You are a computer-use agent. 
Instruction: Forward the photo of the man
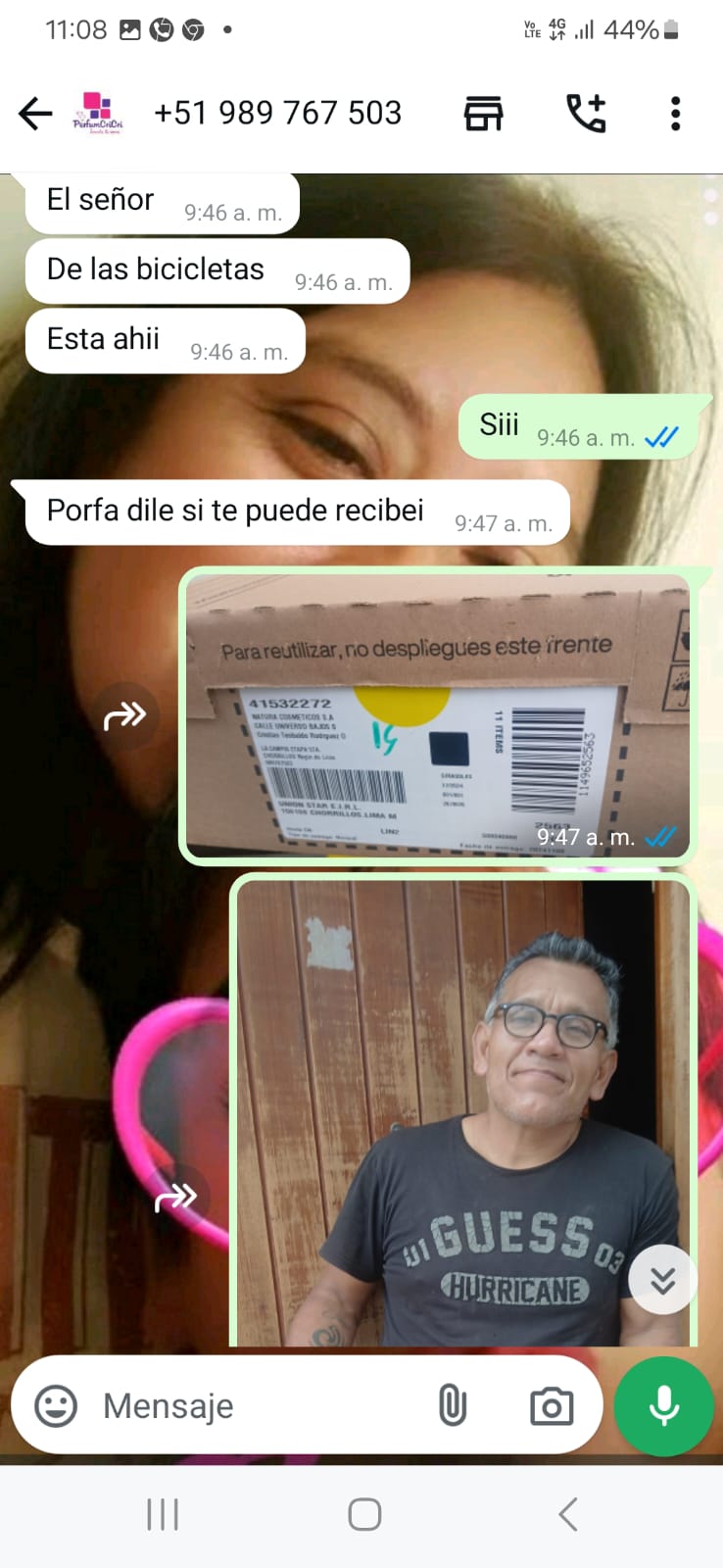click(176, 1198)
